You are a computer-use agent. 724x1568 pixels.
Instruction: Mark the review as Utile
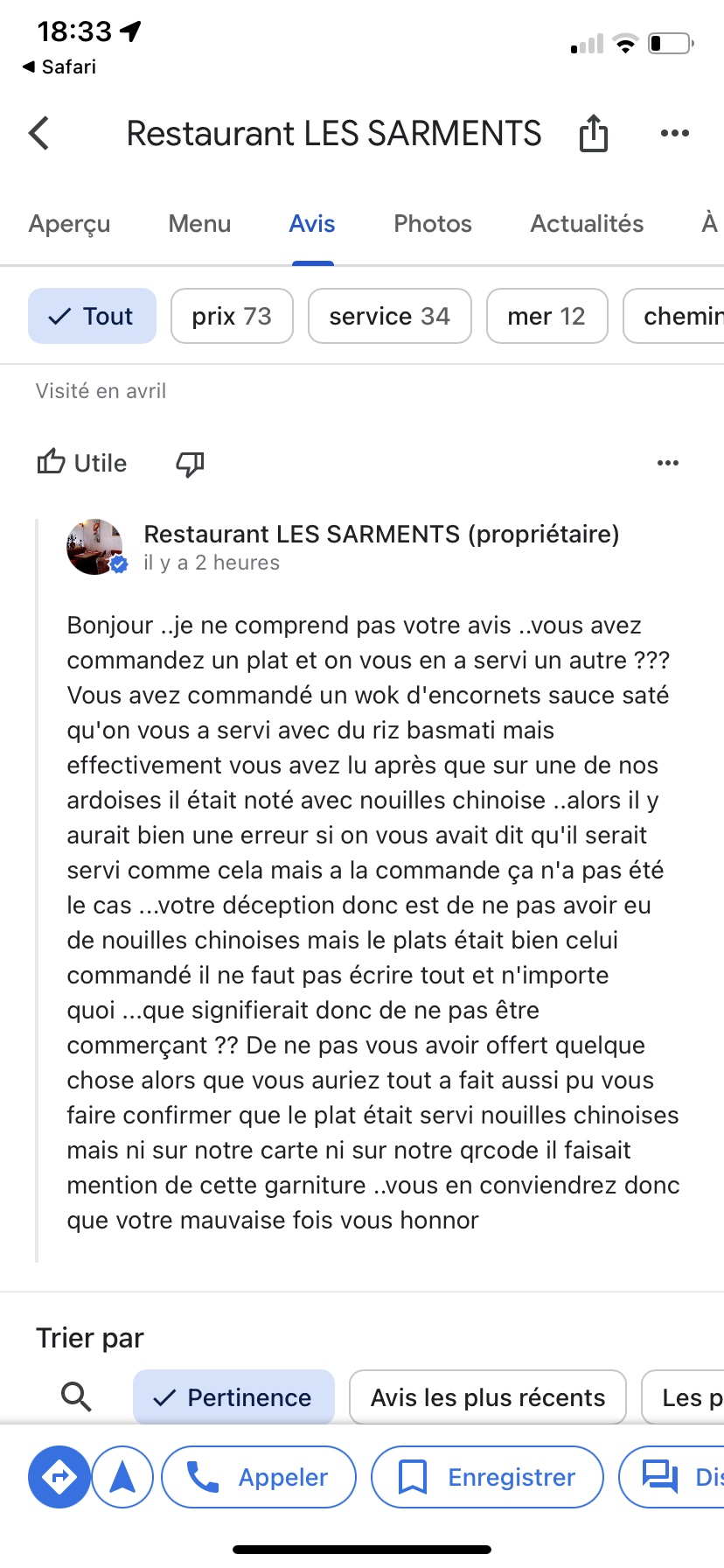(82, 463)
